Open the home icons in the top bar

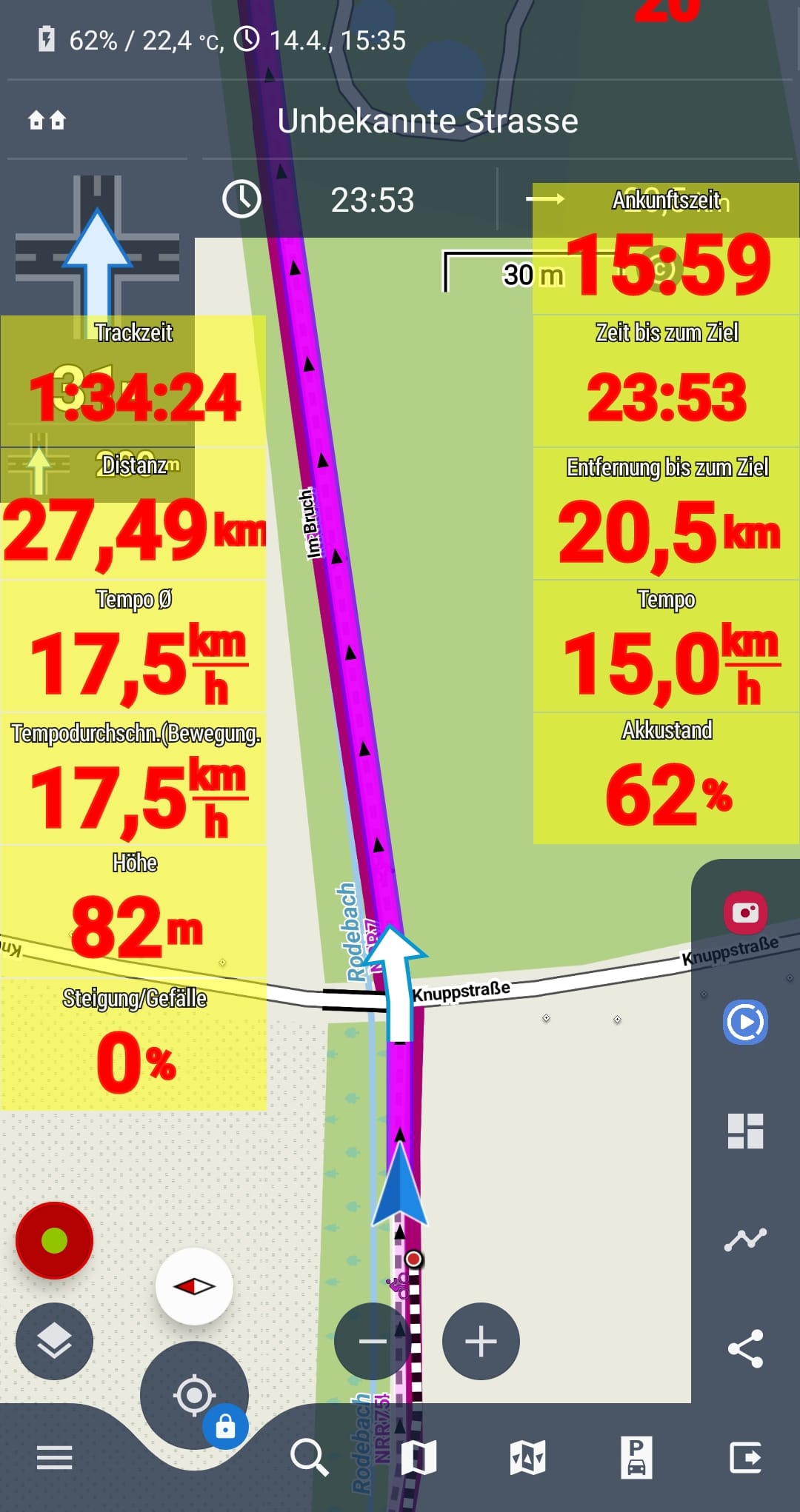point(47,120)
